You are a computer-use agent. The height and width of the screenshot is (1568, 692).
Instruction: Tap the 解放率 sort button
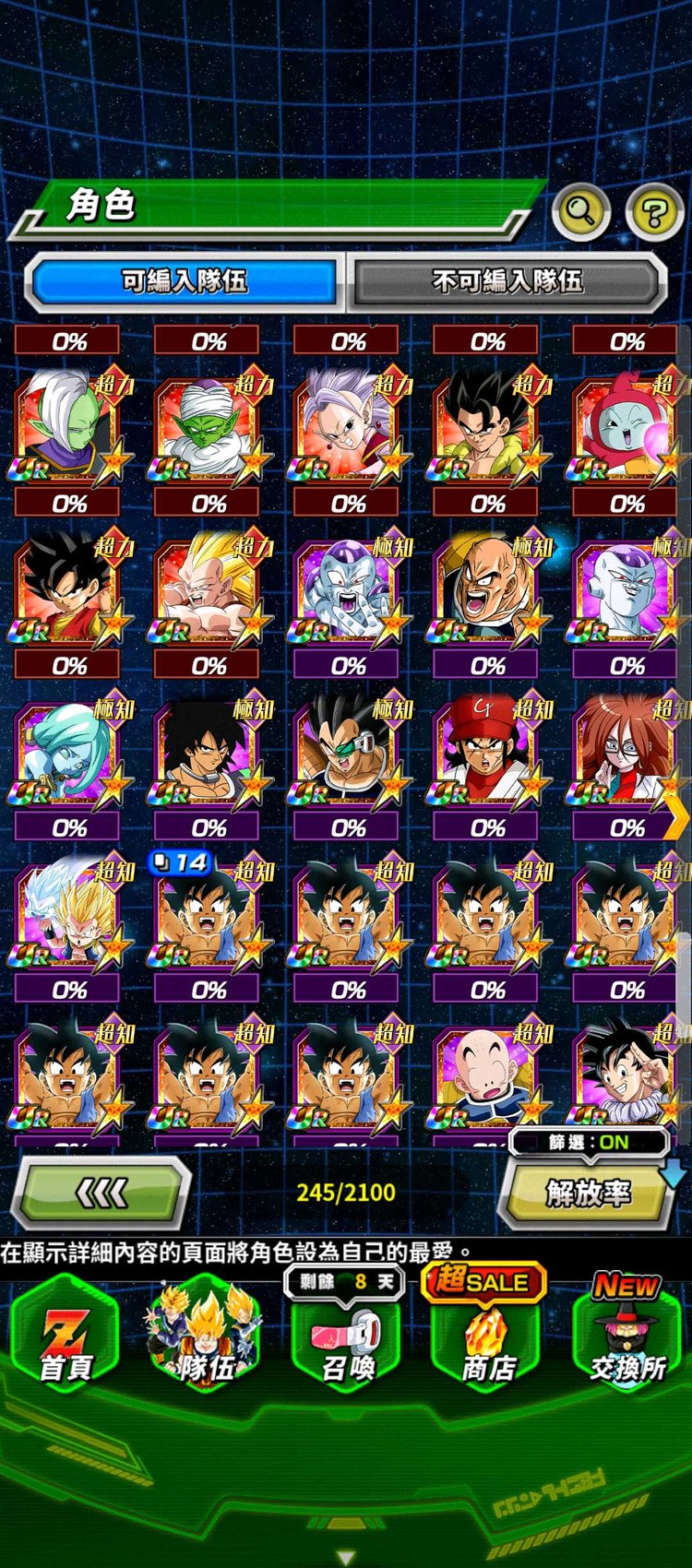[588, 1194]
